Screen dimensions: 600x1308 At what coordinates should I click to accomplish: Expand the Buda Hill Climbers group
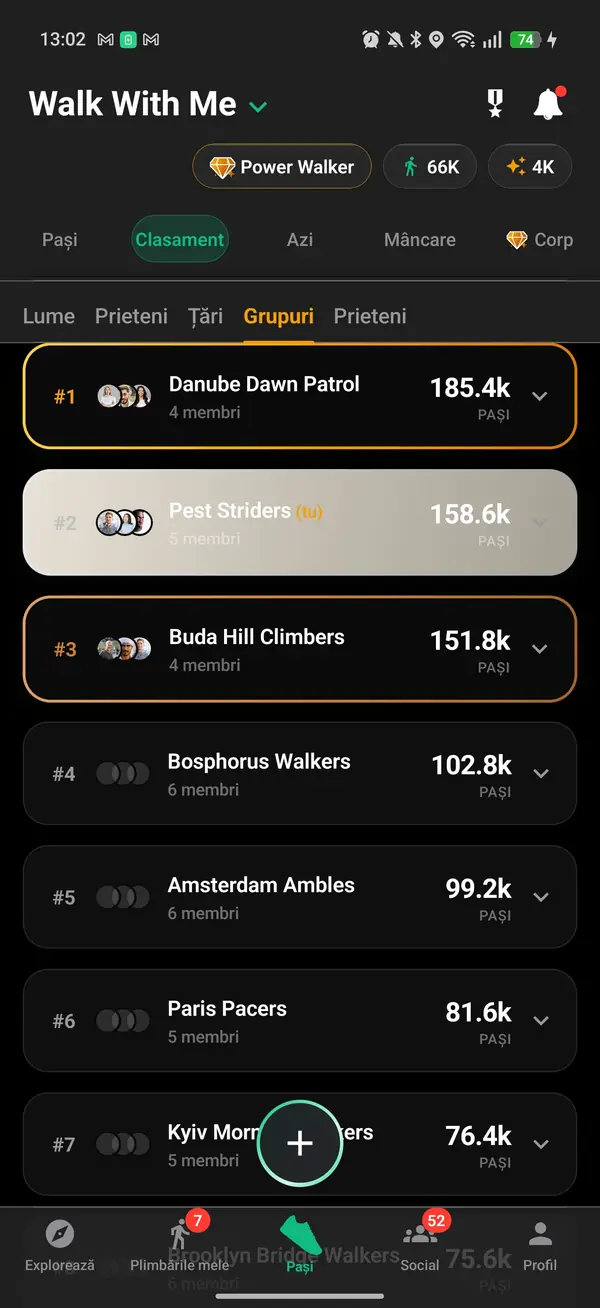540,649
